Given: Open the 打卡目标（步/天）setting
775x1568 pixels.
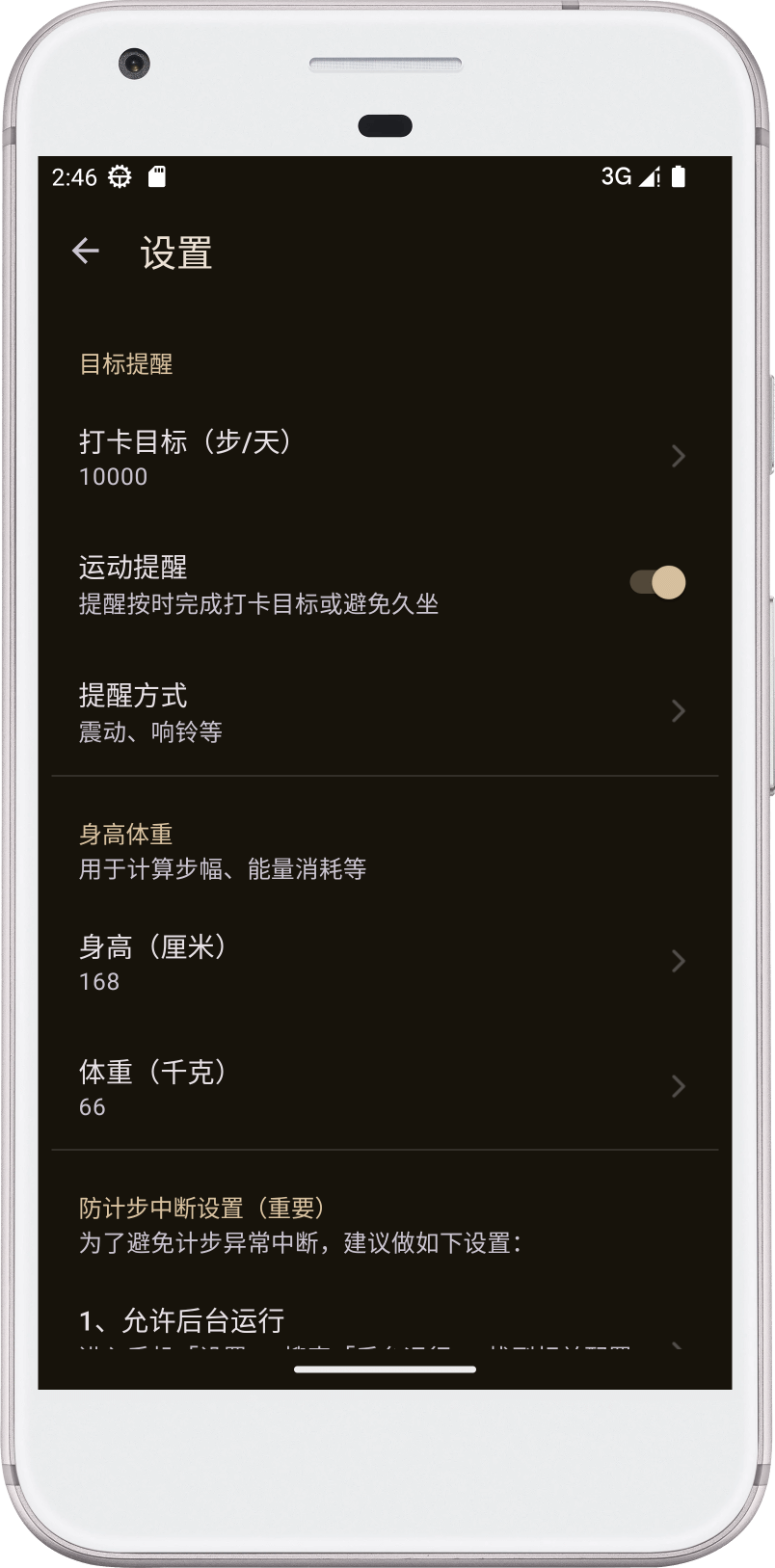Looking at the screenshot, I should (384, 457).
